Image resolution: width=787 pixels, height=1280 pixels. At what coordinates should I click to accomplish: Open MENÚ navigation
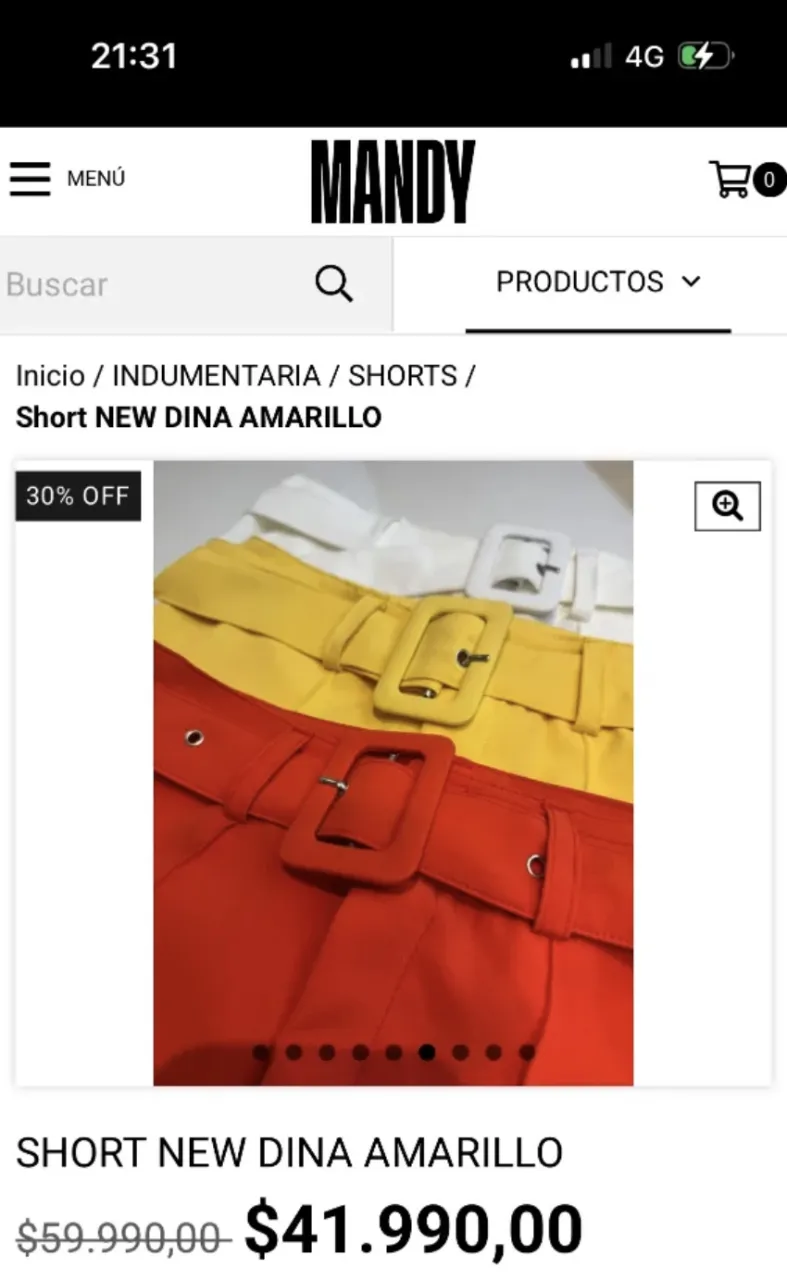95,178
